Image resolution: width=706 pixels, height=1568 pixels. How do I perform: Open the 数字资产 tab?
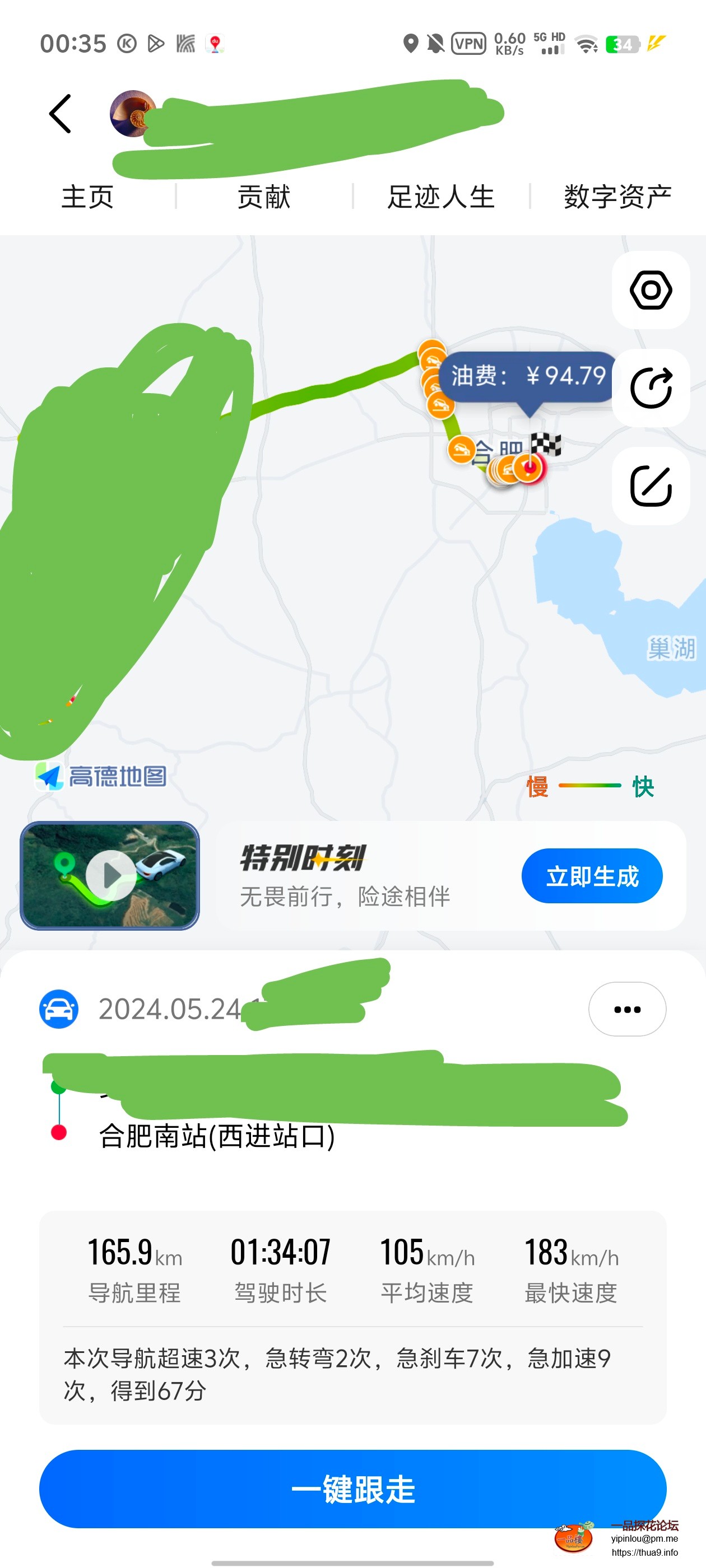click(617, 197)
